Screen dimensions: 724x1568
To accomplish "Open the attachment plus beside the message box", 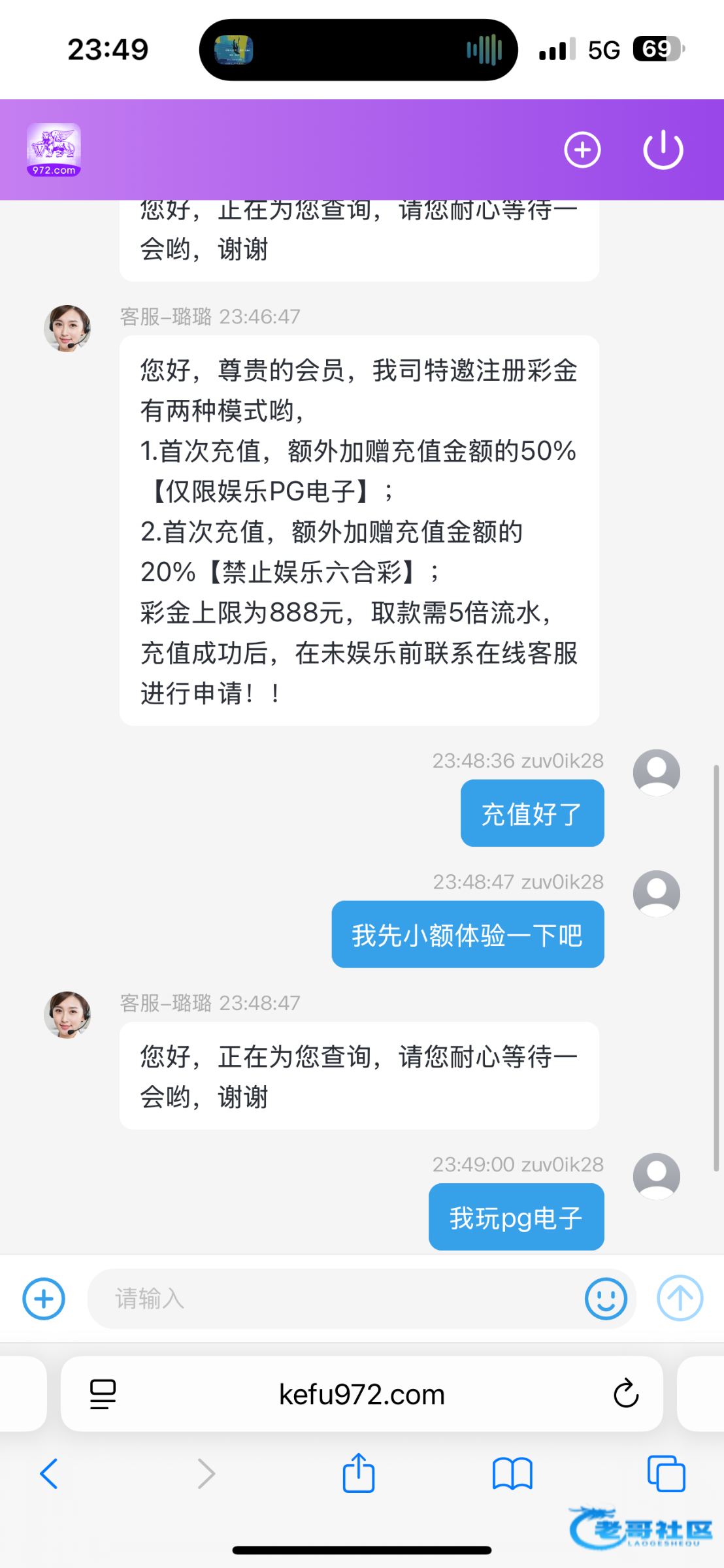I will pos(44,1298).
